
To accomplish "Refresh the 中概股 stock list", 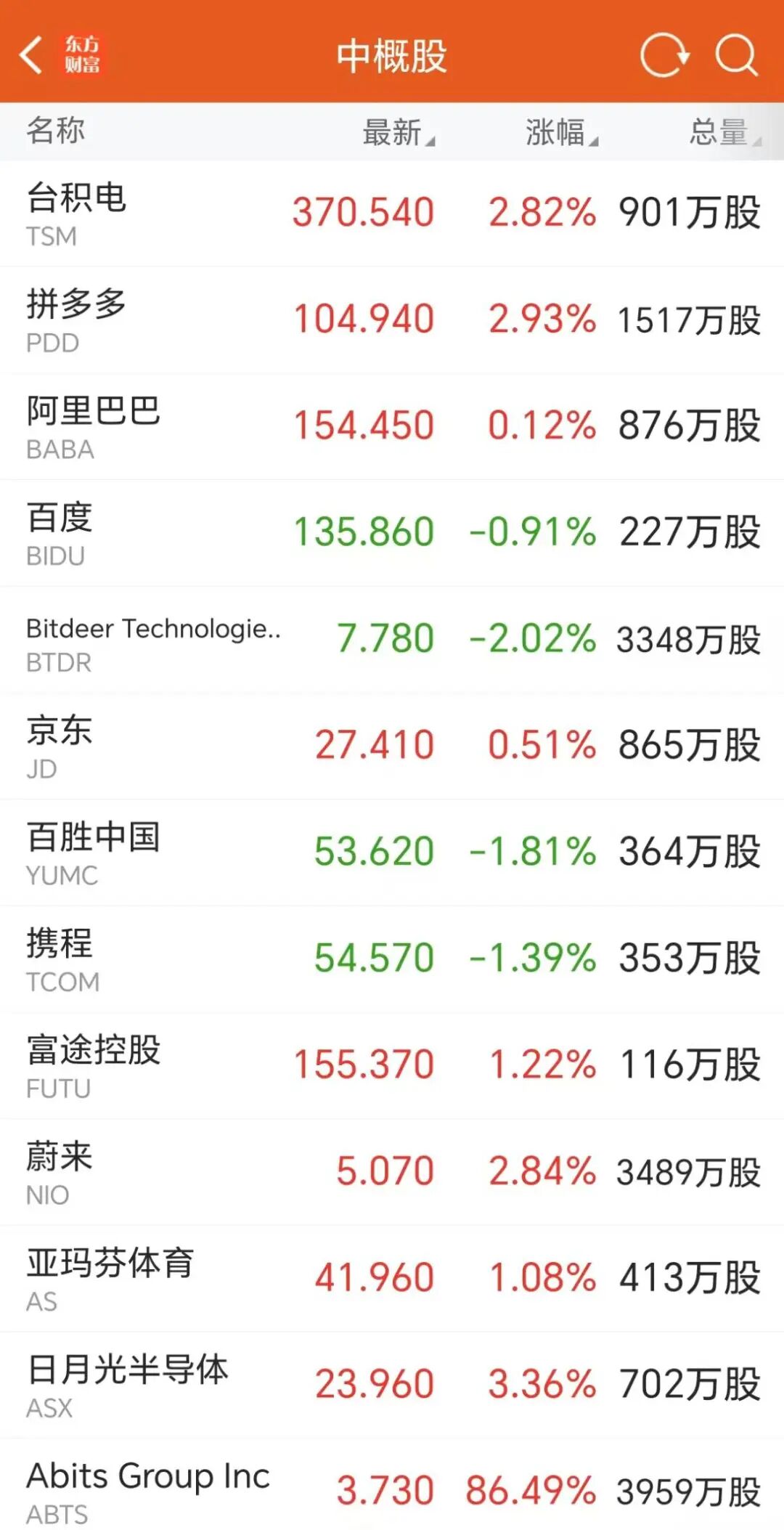I will click(664, 55).
